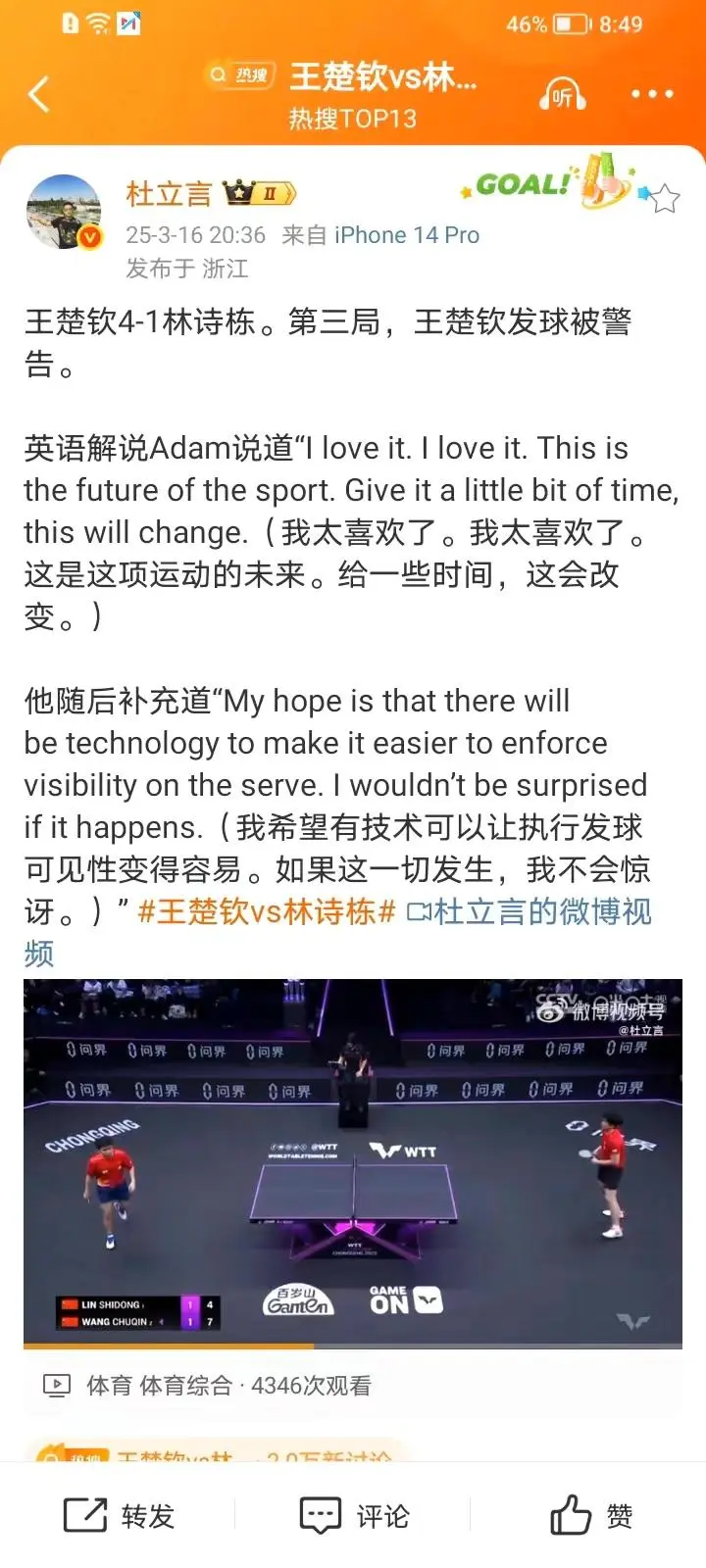This screenshot has height=1568, width=706.
Task: Open the topic discussion bar below the video
Action: coord(216,1454)
